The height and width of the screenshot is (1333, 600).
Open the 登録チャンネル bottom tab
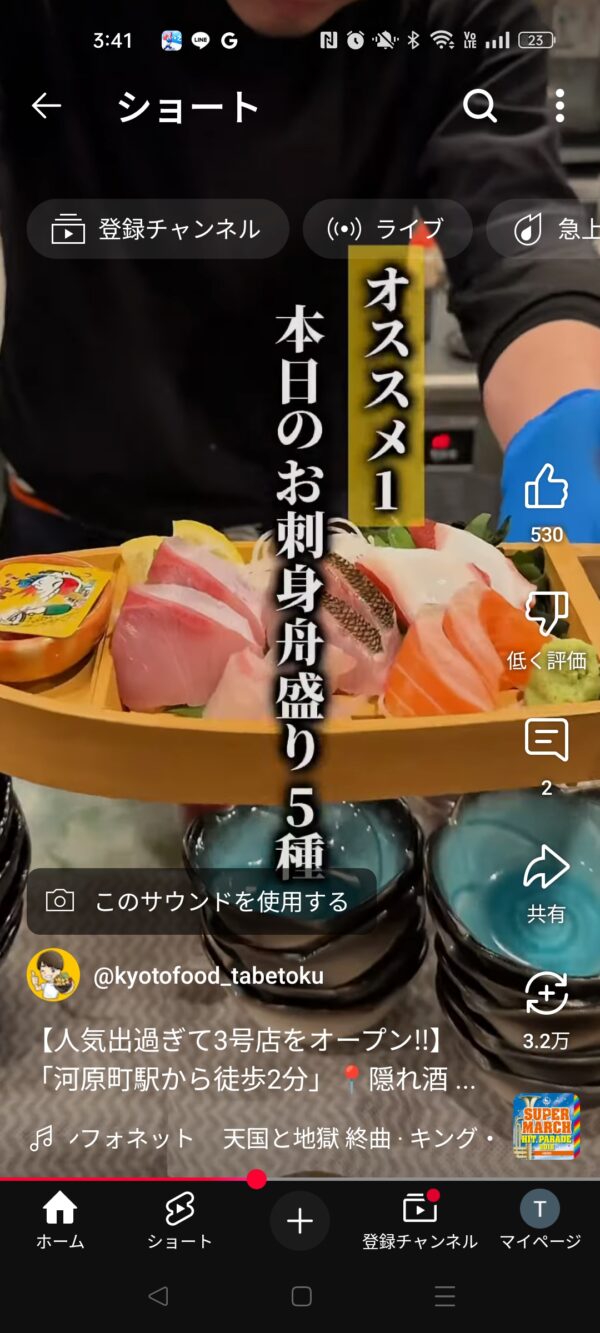click(x=420, y=1221)
